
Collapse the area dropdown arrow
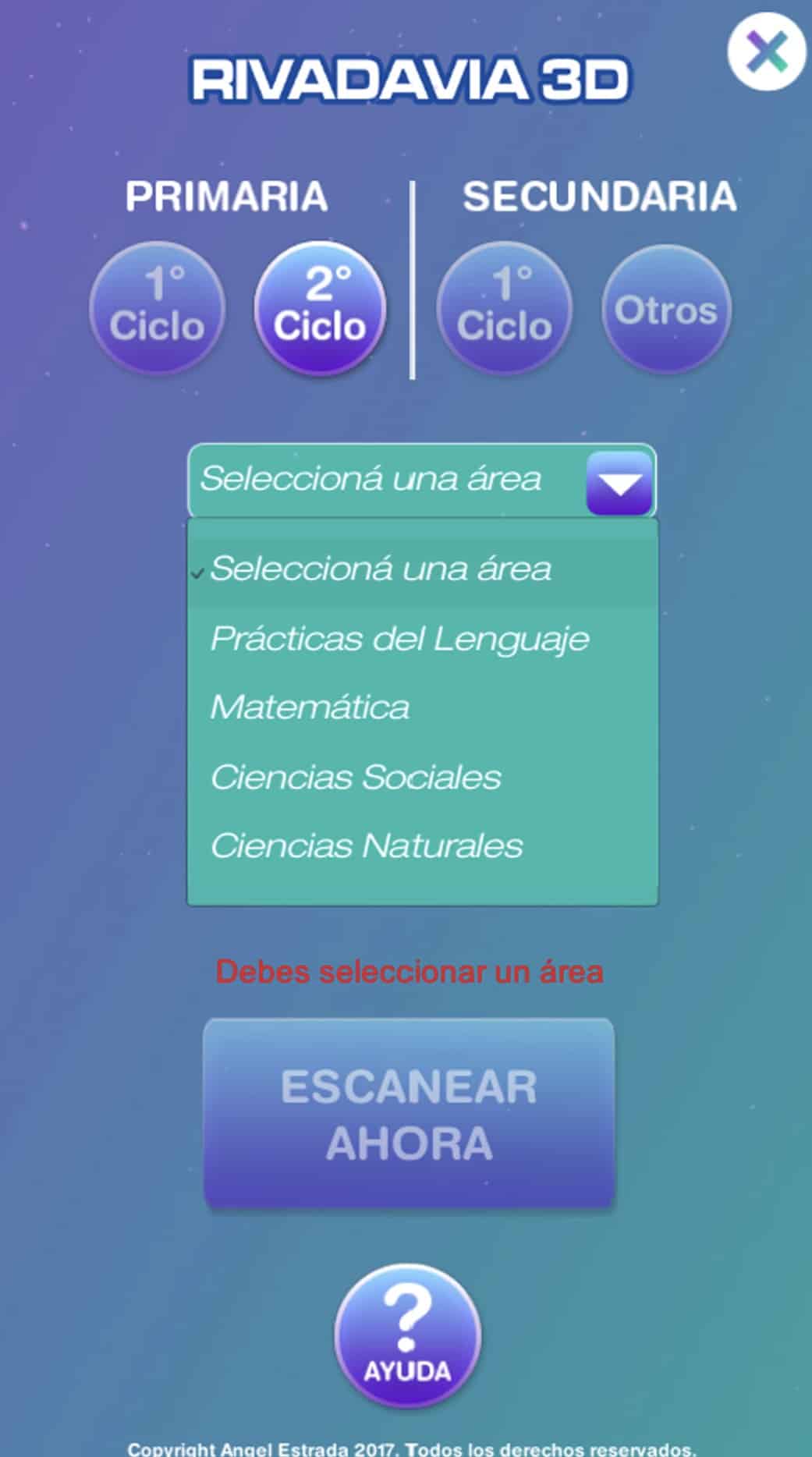tap(619, 483)
